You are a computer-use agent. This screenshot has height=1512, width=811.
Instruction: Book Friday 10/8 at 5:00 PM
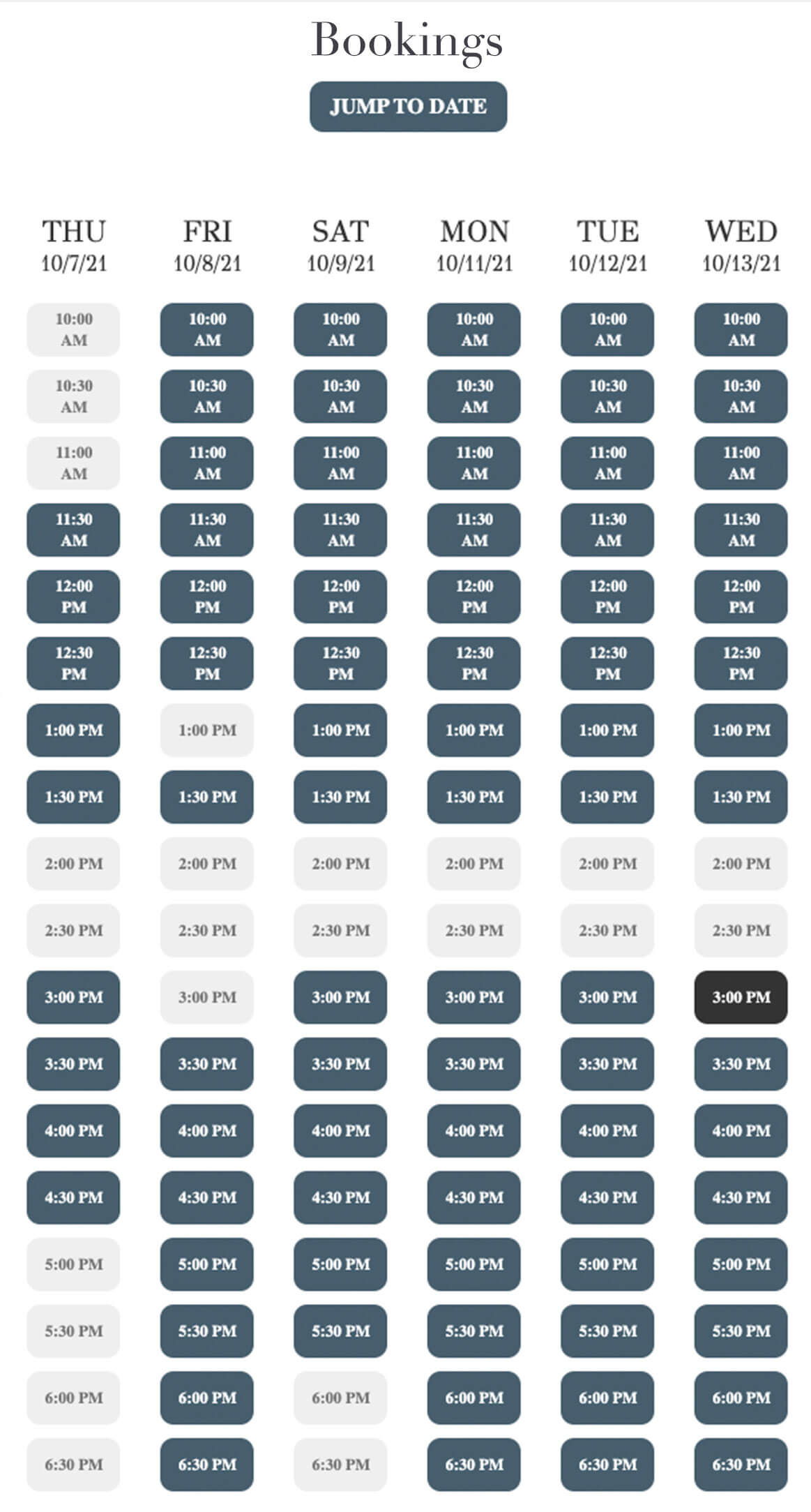[x=207, y=1264]
